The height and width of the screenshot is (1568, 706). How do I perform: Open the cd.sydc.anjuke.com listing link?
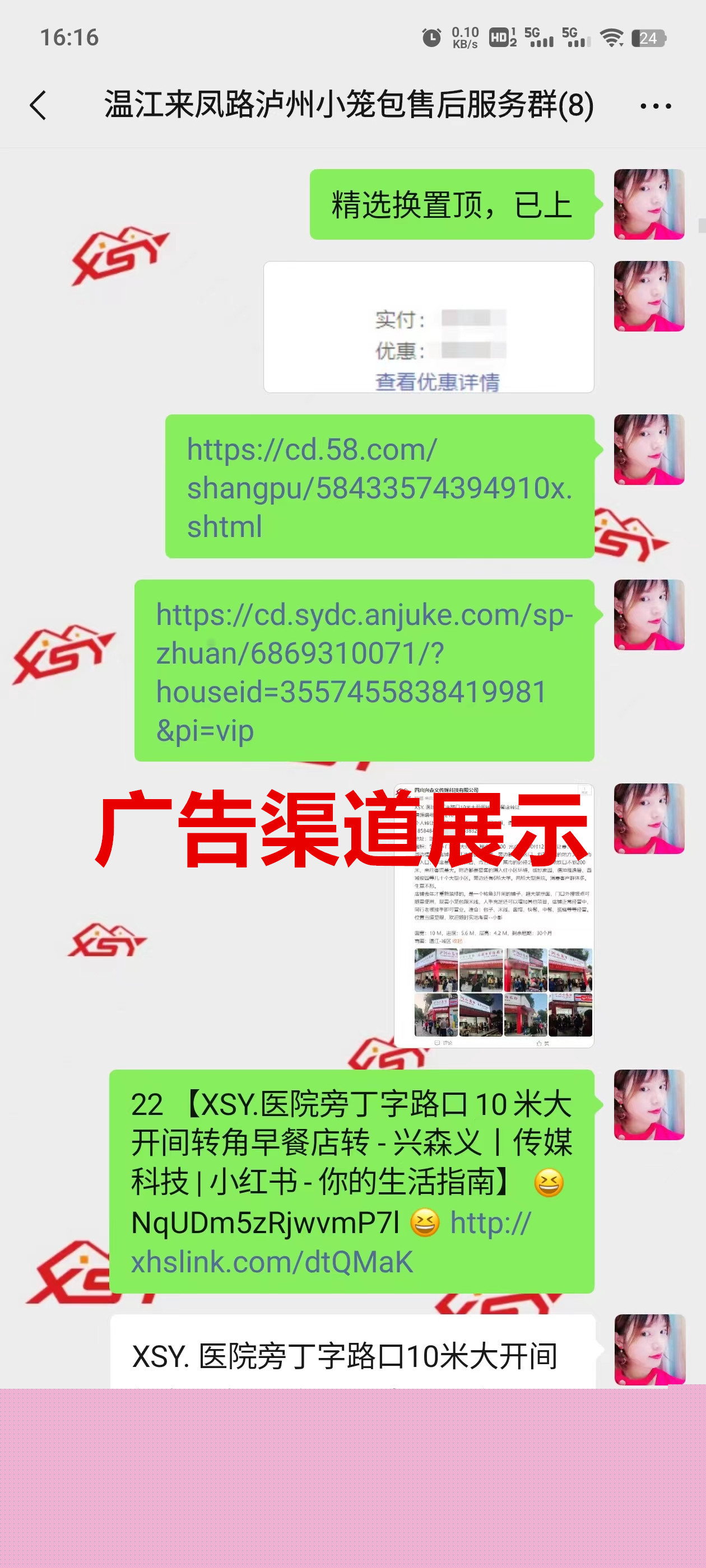[x=364, y=671]
